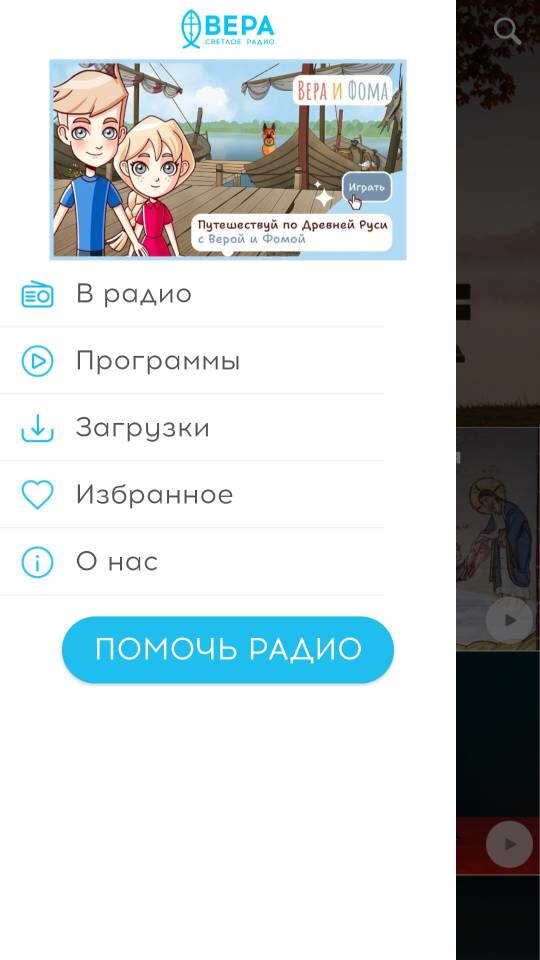Open the В радио menu item
Image resolution: width=540 pixels, height=960 pixels.
192,294
